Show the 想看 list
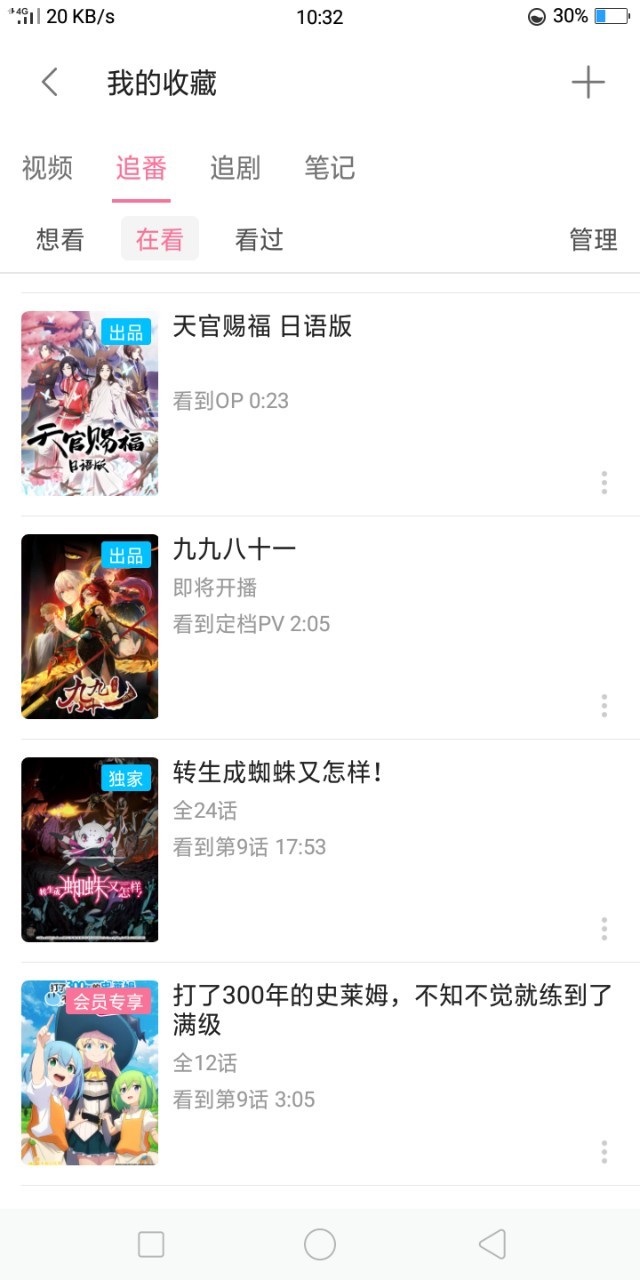The height and width of the screenshot is (1280, 640). [x=60, y=239]
